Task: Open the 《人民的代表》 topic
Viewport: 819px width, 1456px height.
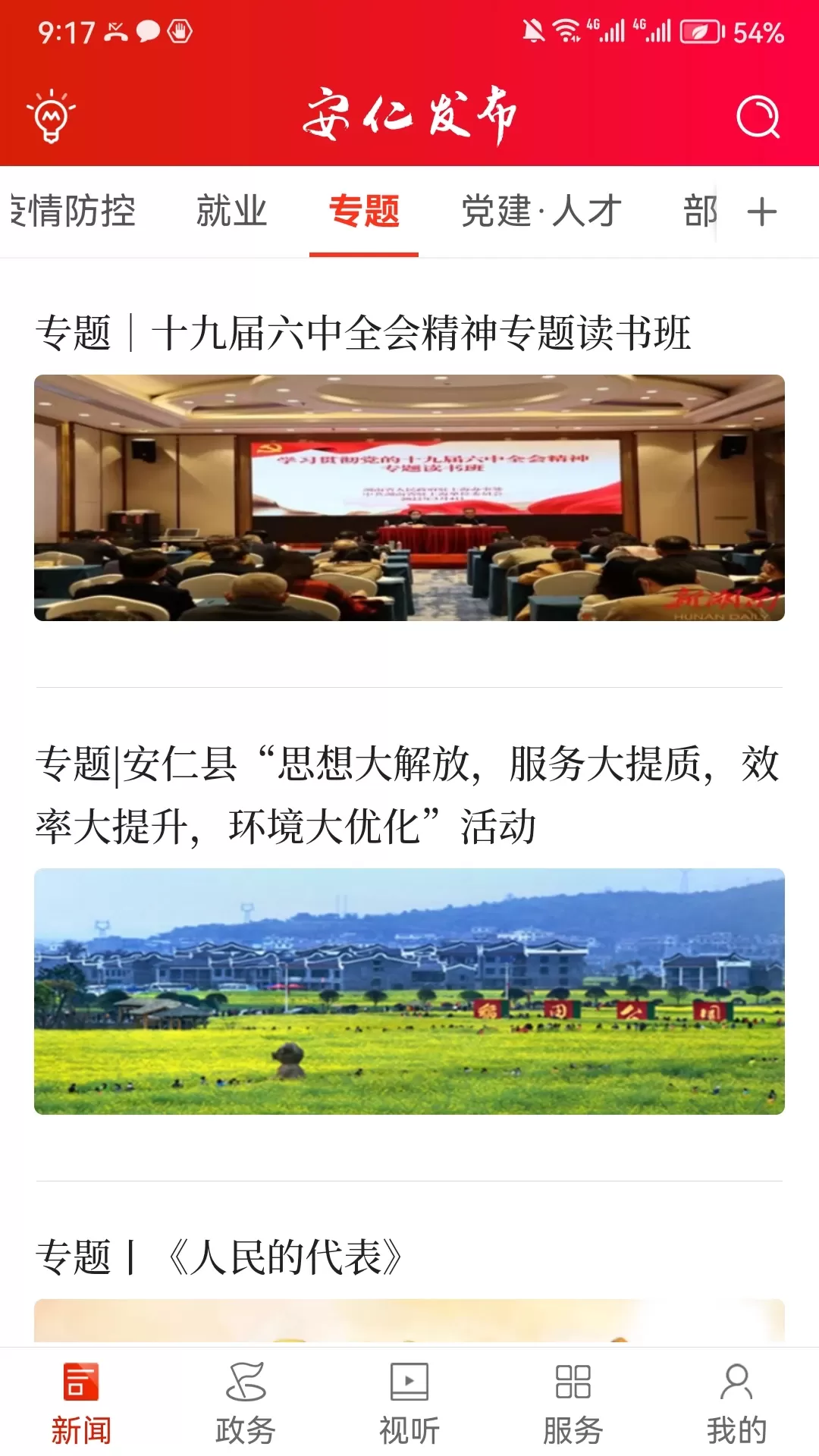Action: click(218, 1257)
